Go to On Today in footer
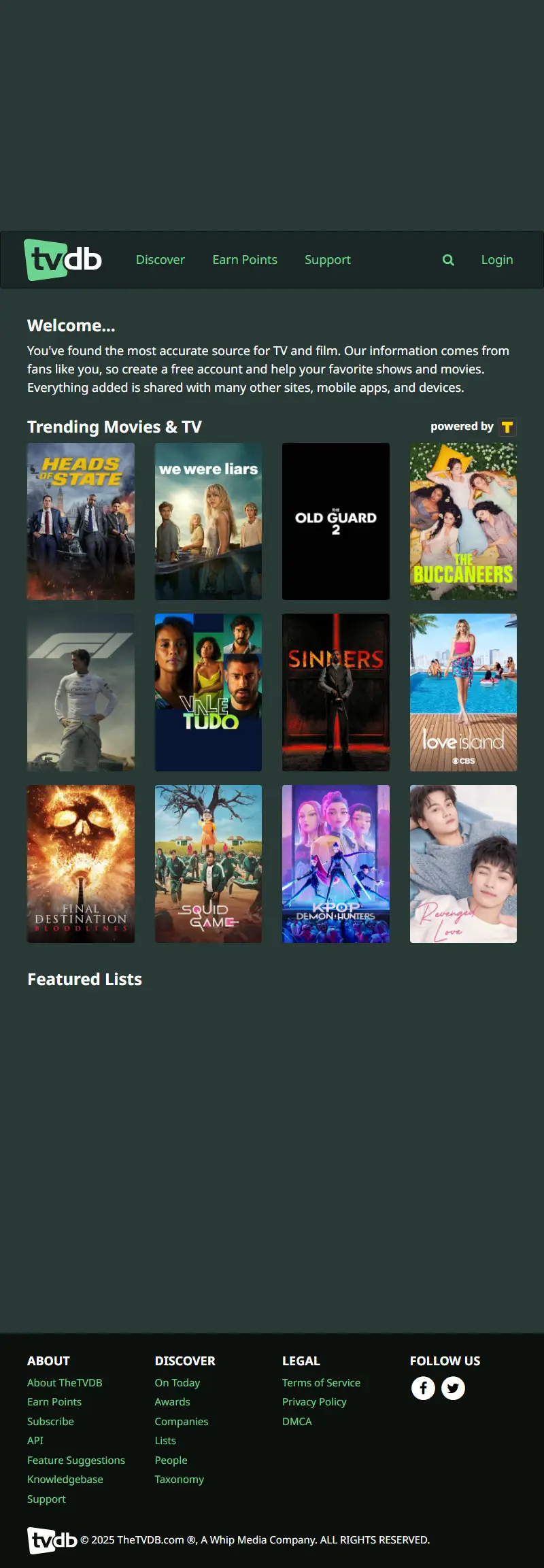The width and height of the screenshot is (544, 1568). pyautogui.click(x=177, y=1382)
